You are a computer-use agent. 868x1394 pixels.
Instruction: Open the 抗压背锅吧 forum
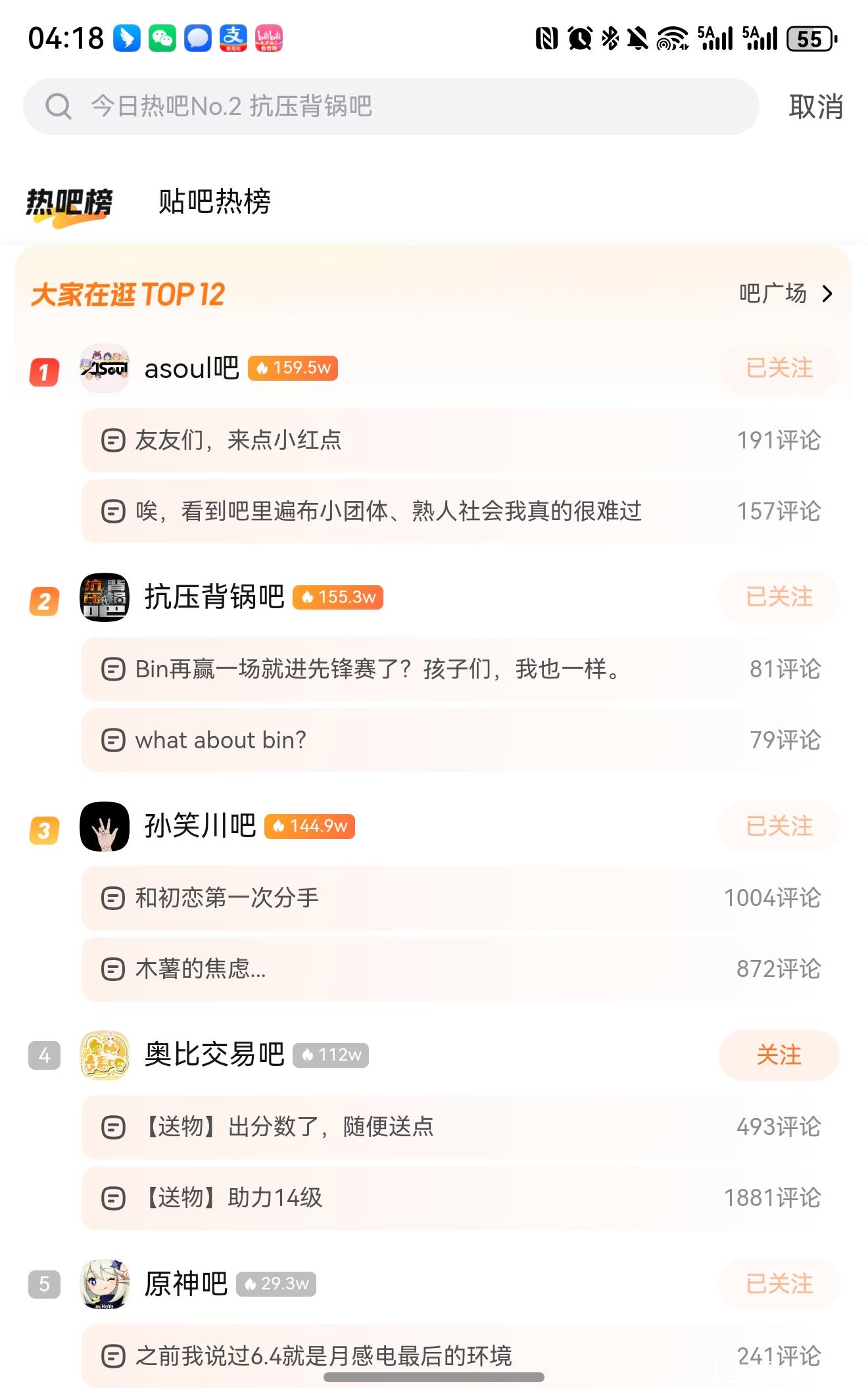click(214, 597)
